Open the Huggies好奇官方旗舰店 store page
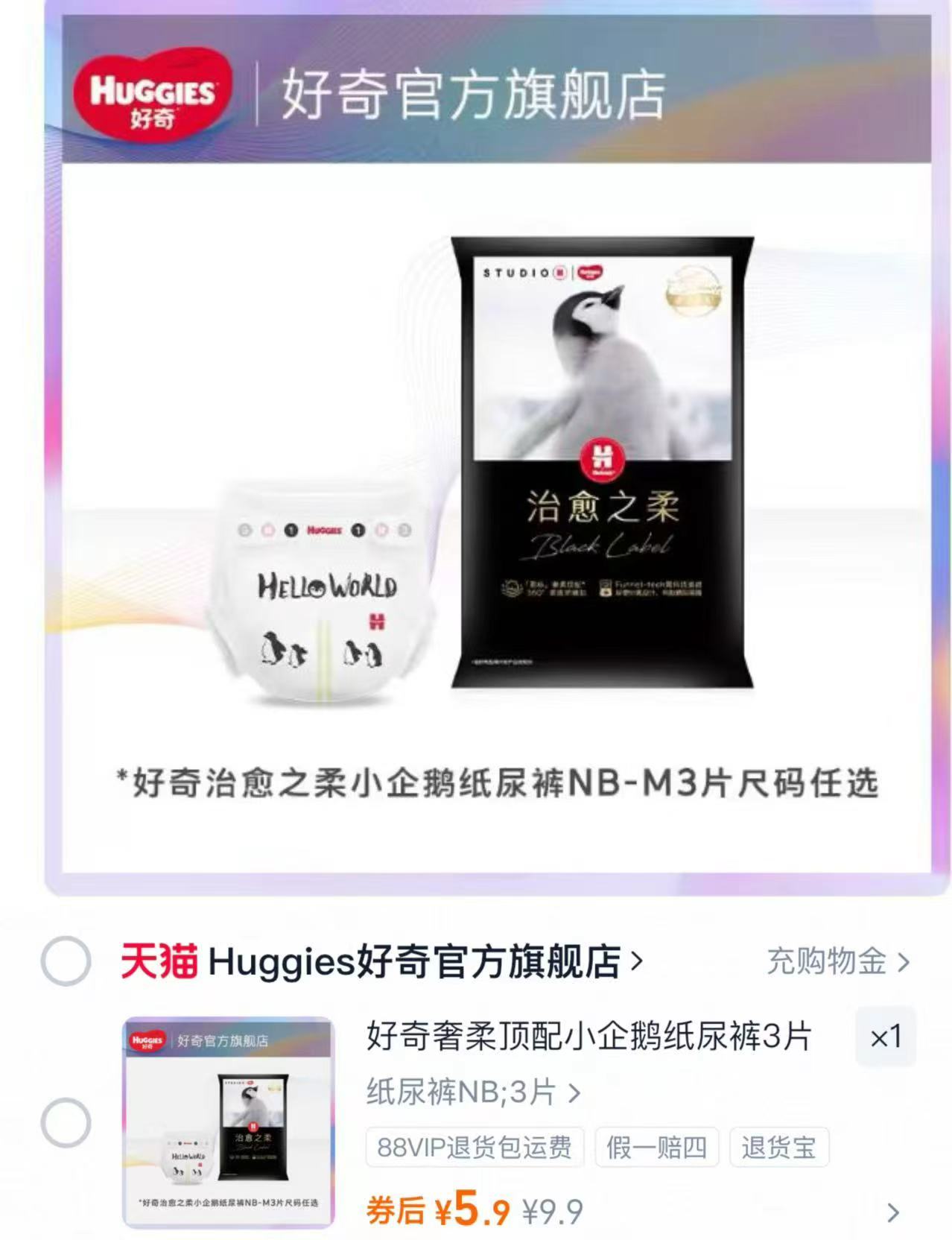The width and height of the screenshot is (952, 1240). pyautogui.click(x=417, y=963)
